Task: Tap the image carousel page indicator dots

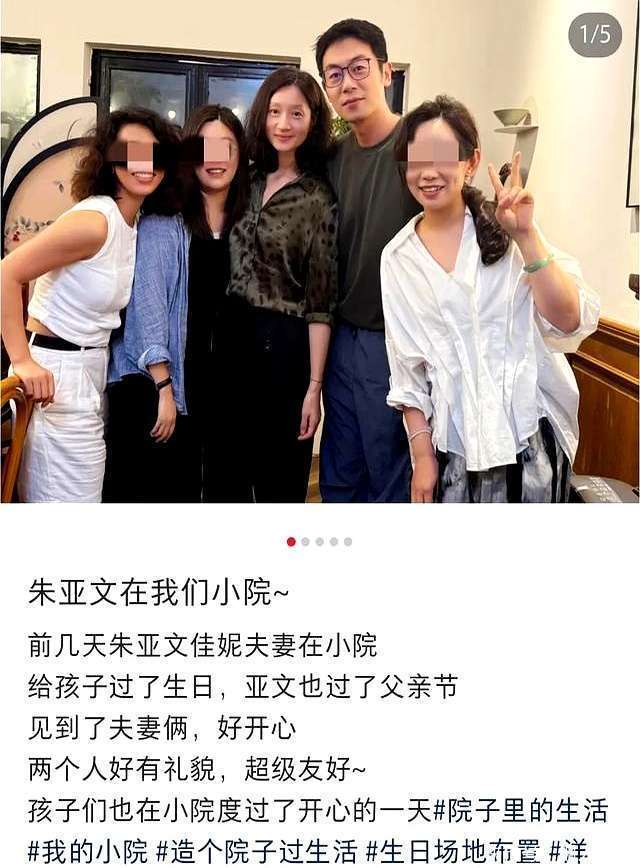Action: pos(319,541)
